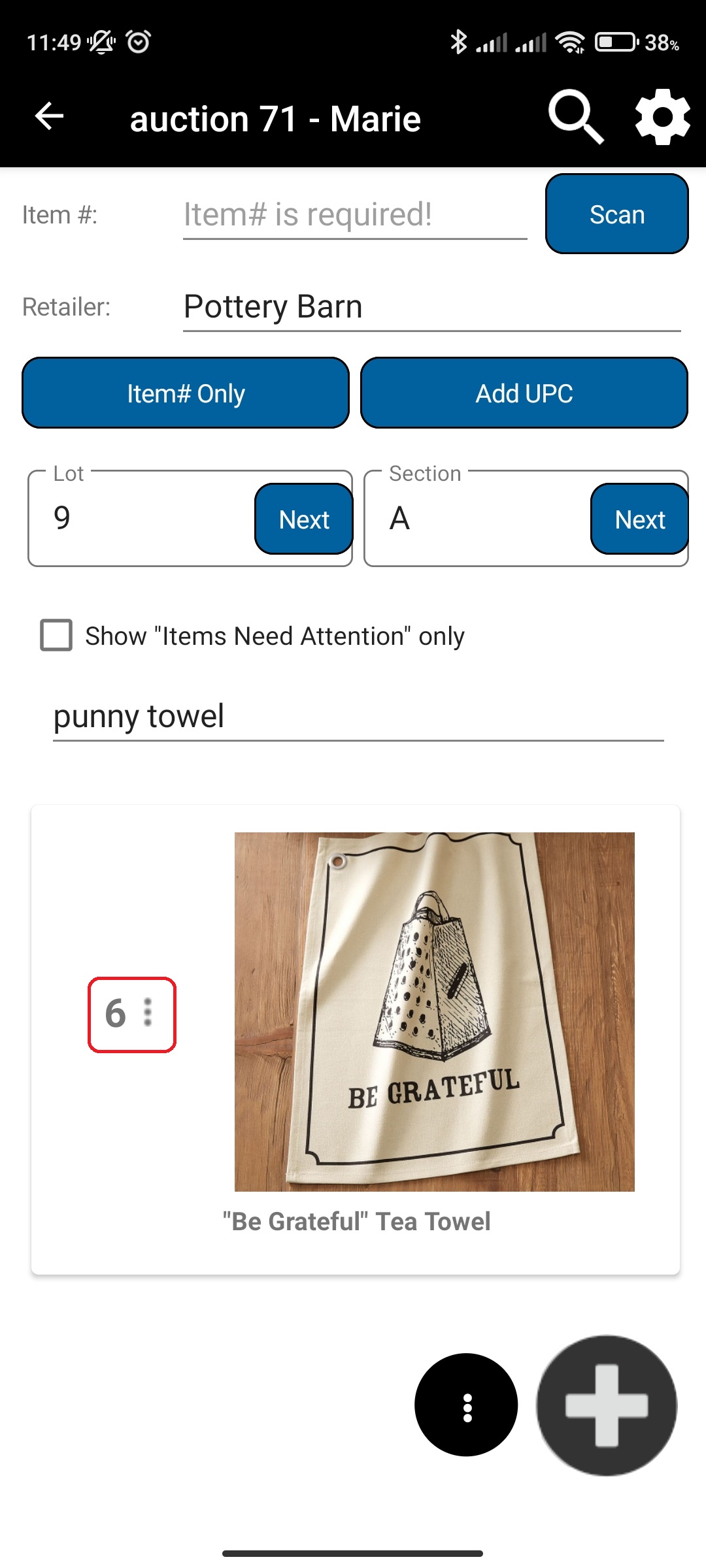Tap Add UPC button

click(524, 393)
